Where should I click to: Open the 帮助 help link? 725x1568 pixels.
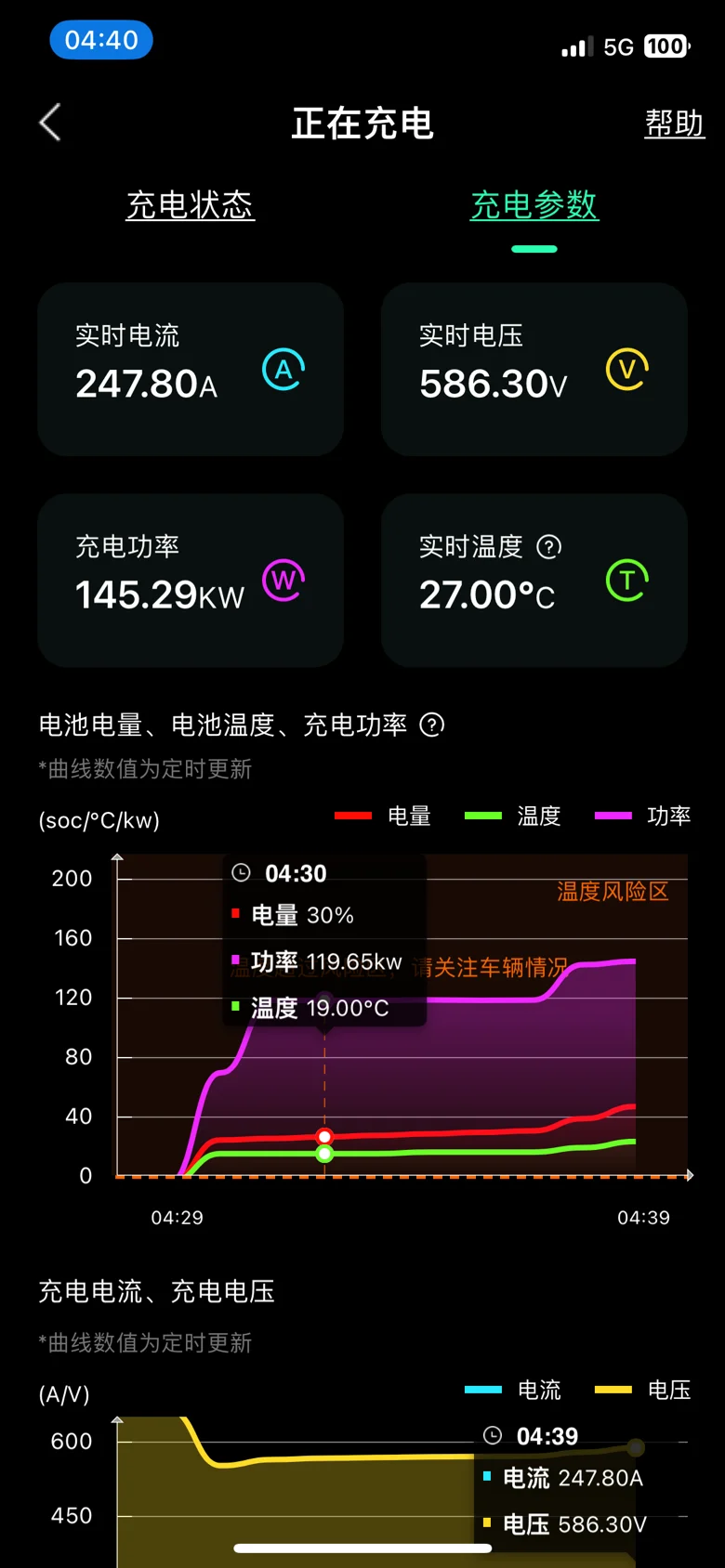675,124
